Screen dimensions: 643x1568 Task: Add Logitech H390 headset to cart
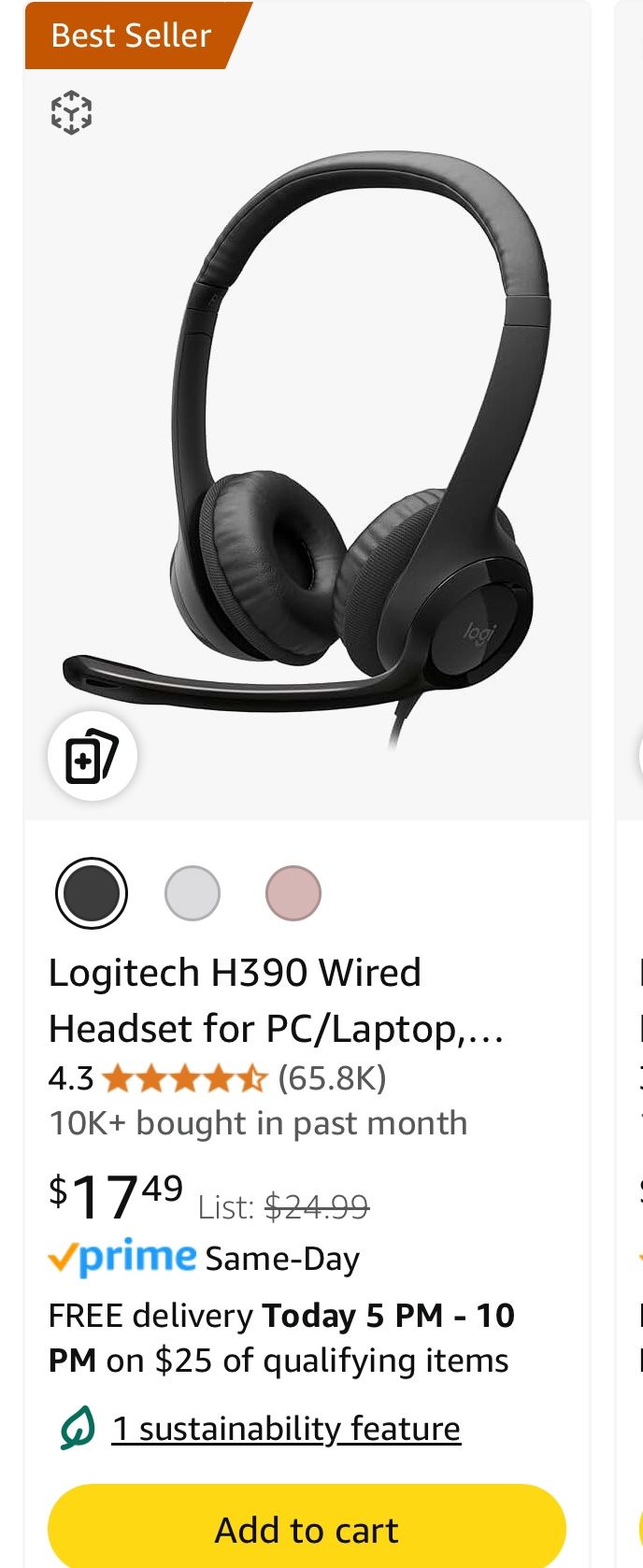307,1529
